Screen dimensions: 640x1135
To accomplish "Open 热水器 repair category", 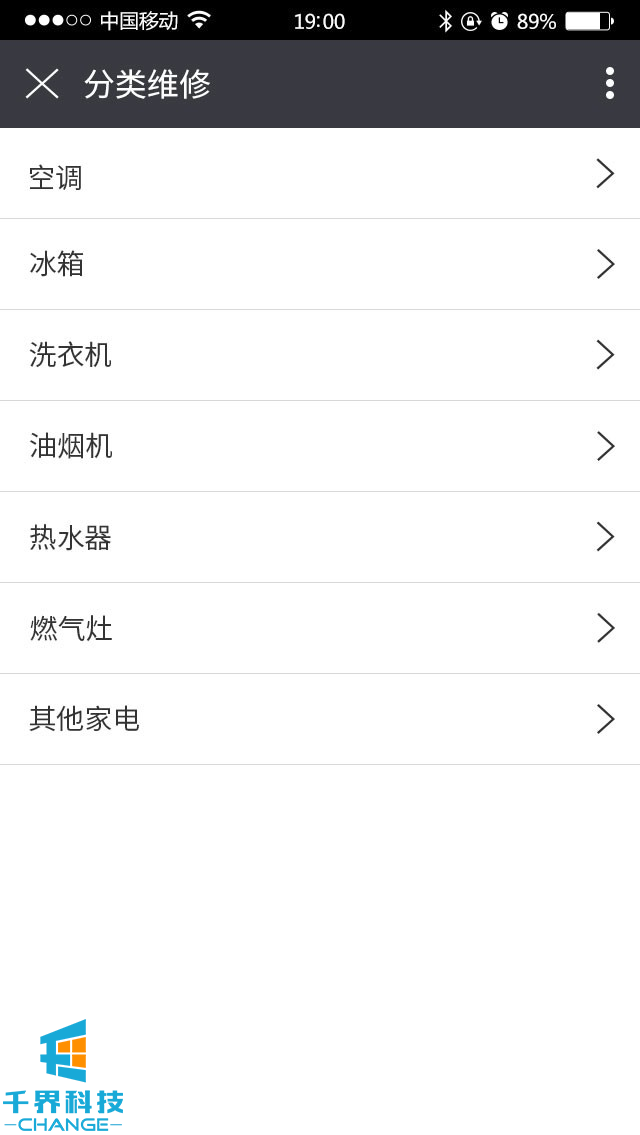I will tap(320, 537).
